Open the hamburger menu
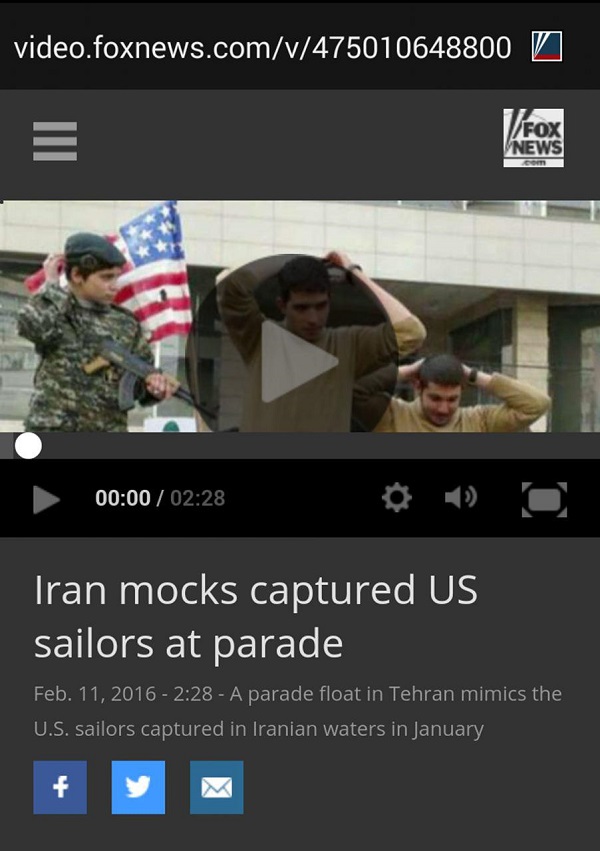Screen dimensions: 600x851 tap(54, 139)
